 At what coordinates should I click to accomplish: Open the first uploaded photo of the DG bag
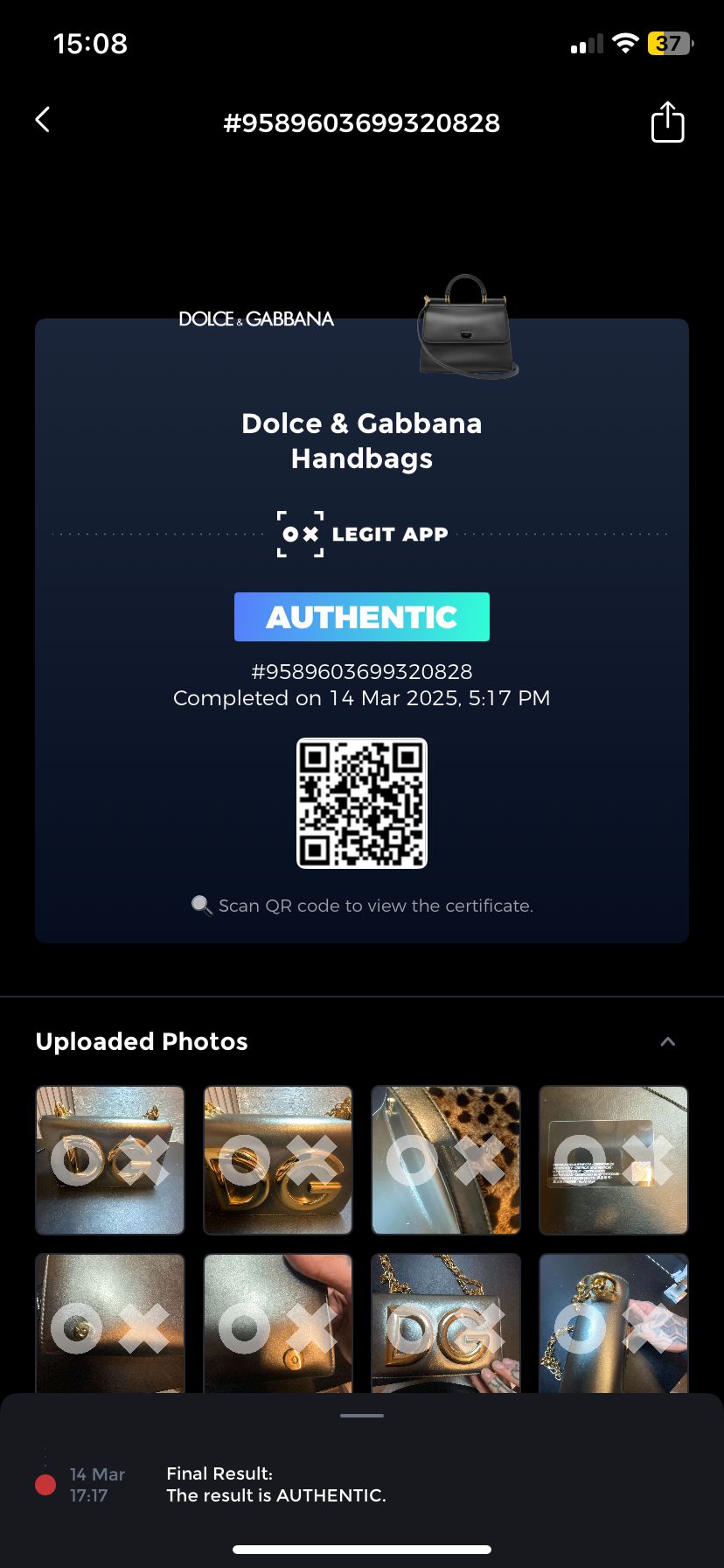[x=110, y=1159]
